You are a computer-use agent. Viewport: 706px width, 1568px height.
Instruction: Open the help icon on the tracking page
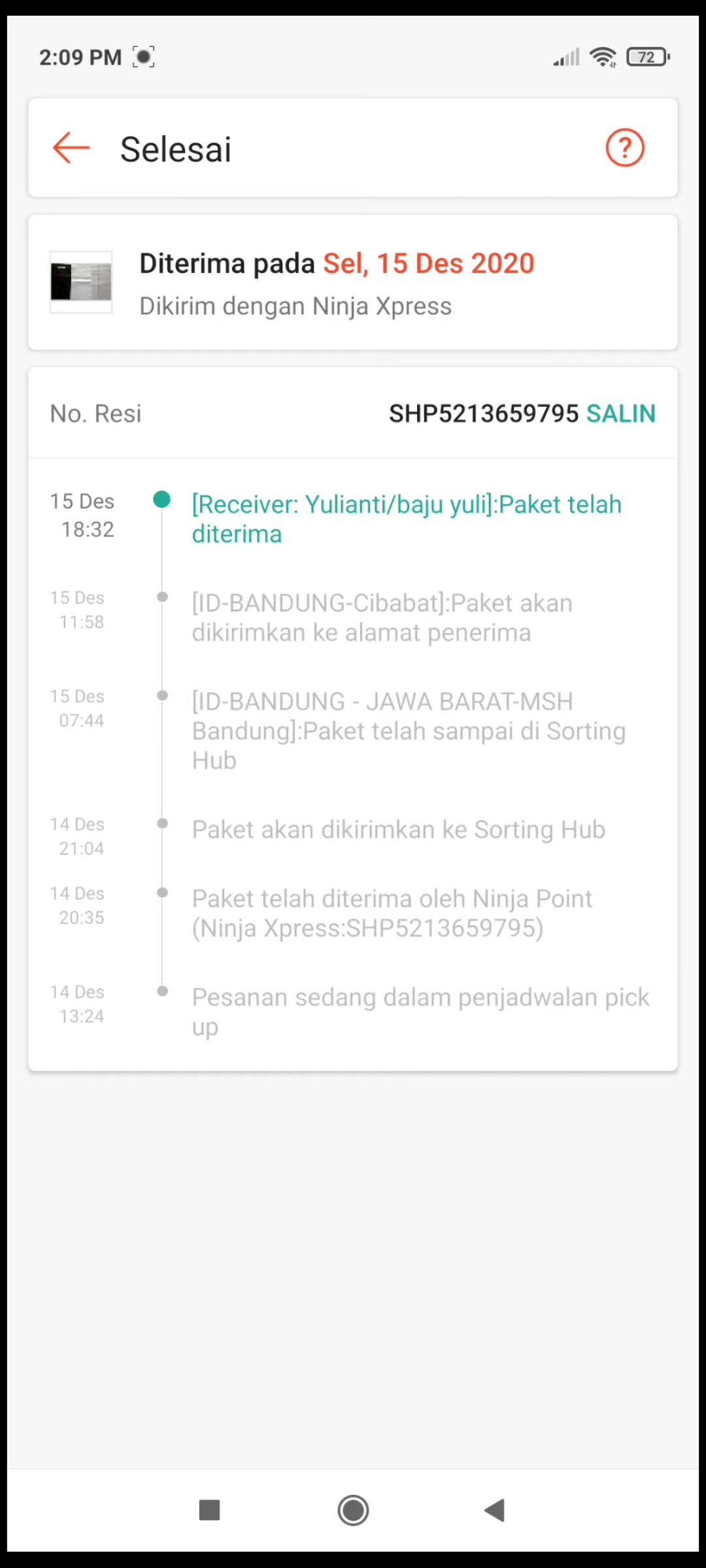[624, 148]
